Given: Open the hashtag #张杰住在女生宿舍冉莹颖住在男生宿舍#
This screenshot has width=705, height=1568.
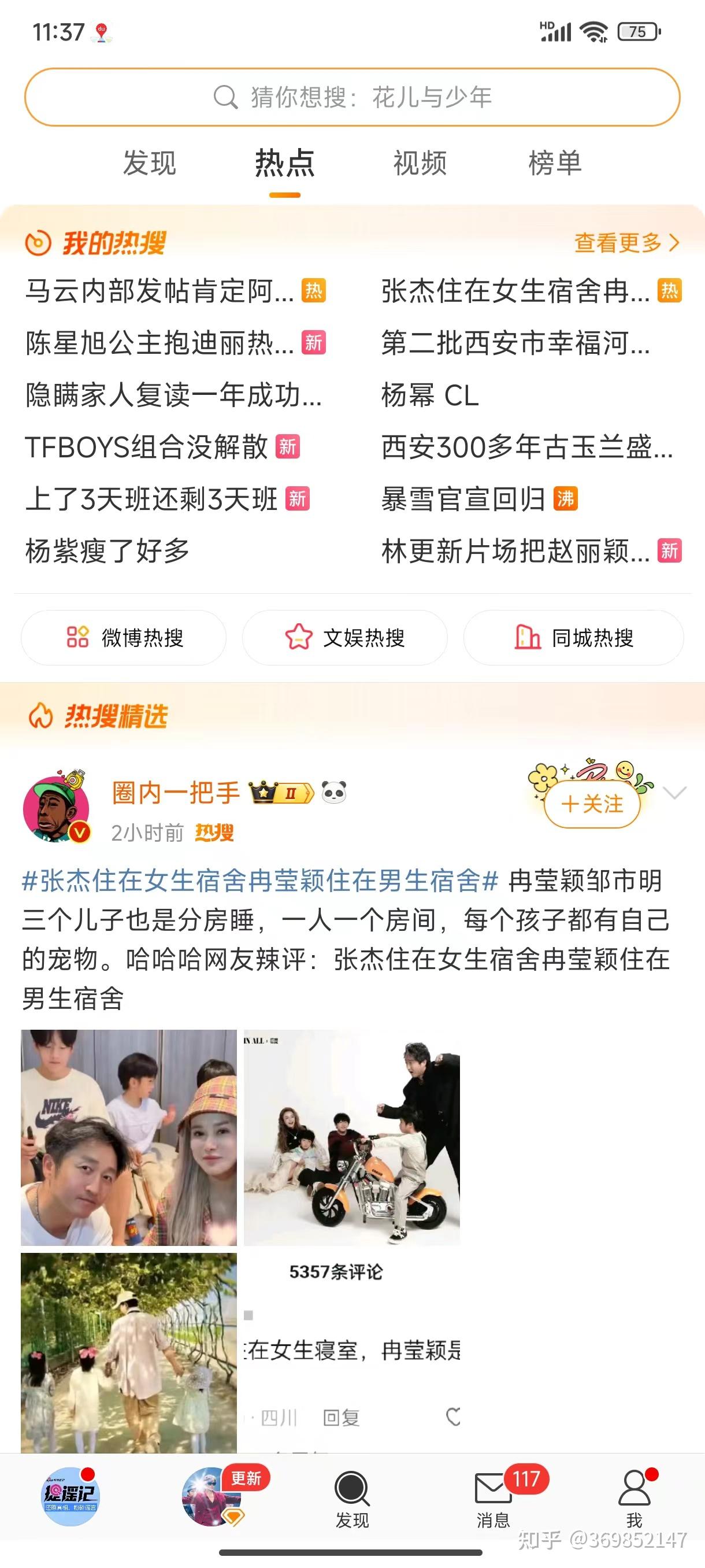Looking at the screenshot, I should (x=261, y=881).
